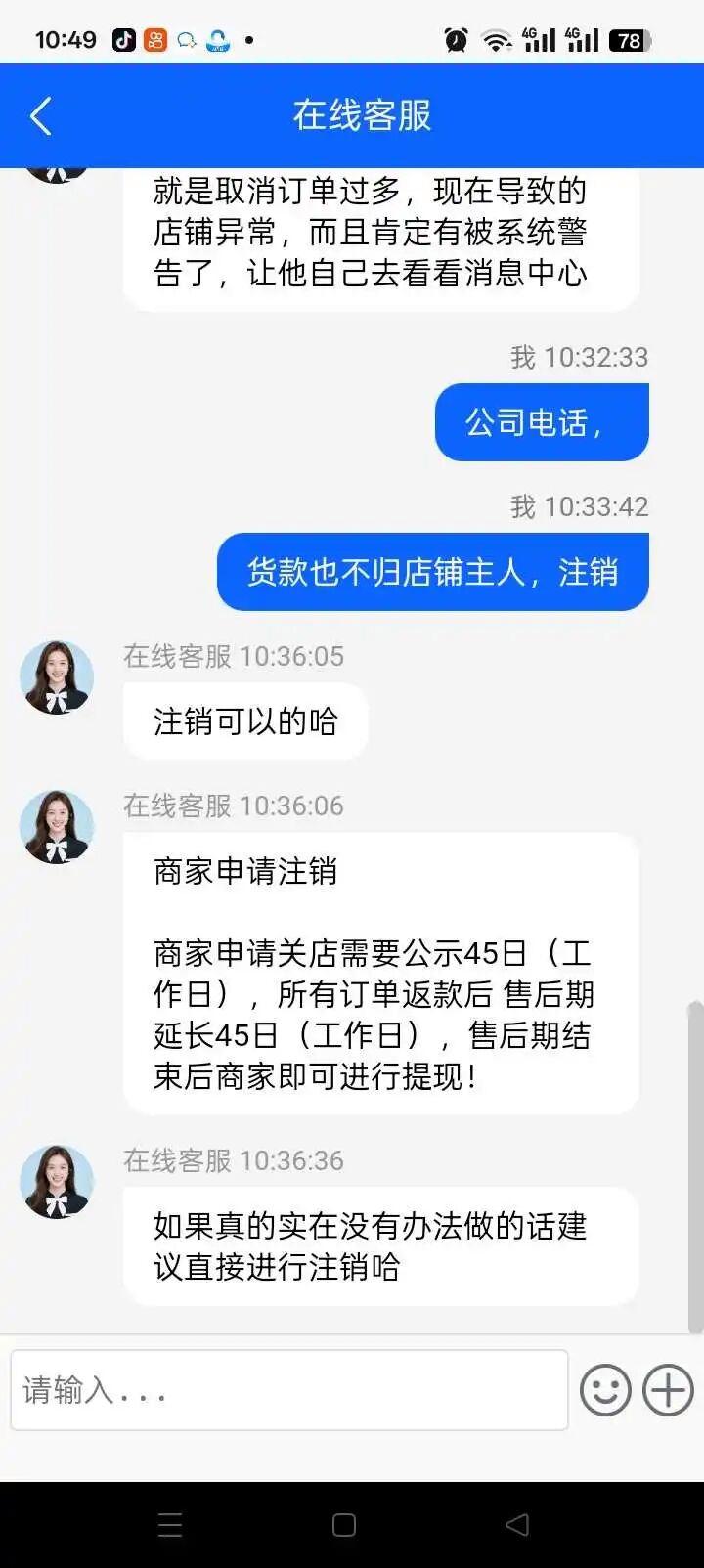This screenshot has width=704, height=1568.
Task: Open the plus attachment menu
Action: (x=668, y=1389)
